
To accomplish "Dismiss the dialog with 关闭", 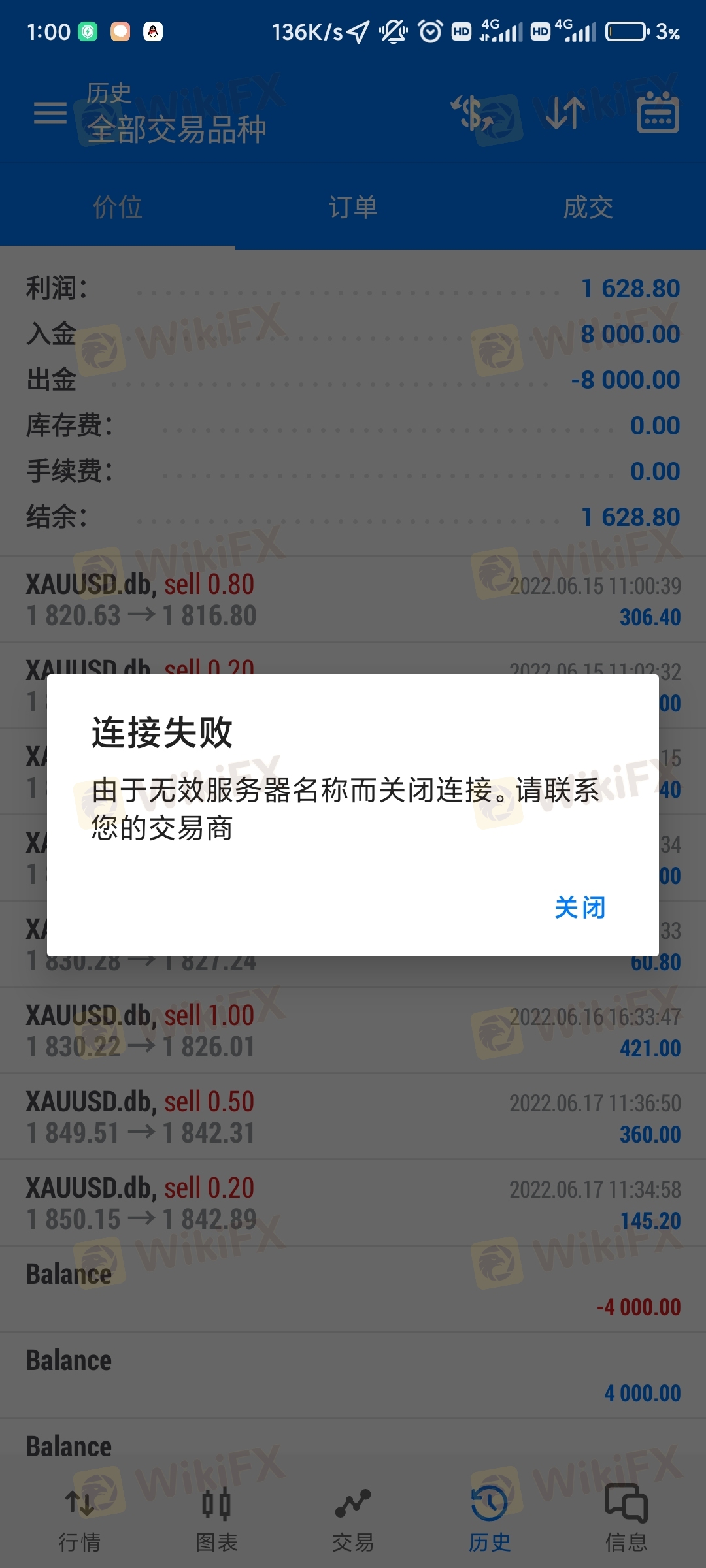I will [580, 907].
